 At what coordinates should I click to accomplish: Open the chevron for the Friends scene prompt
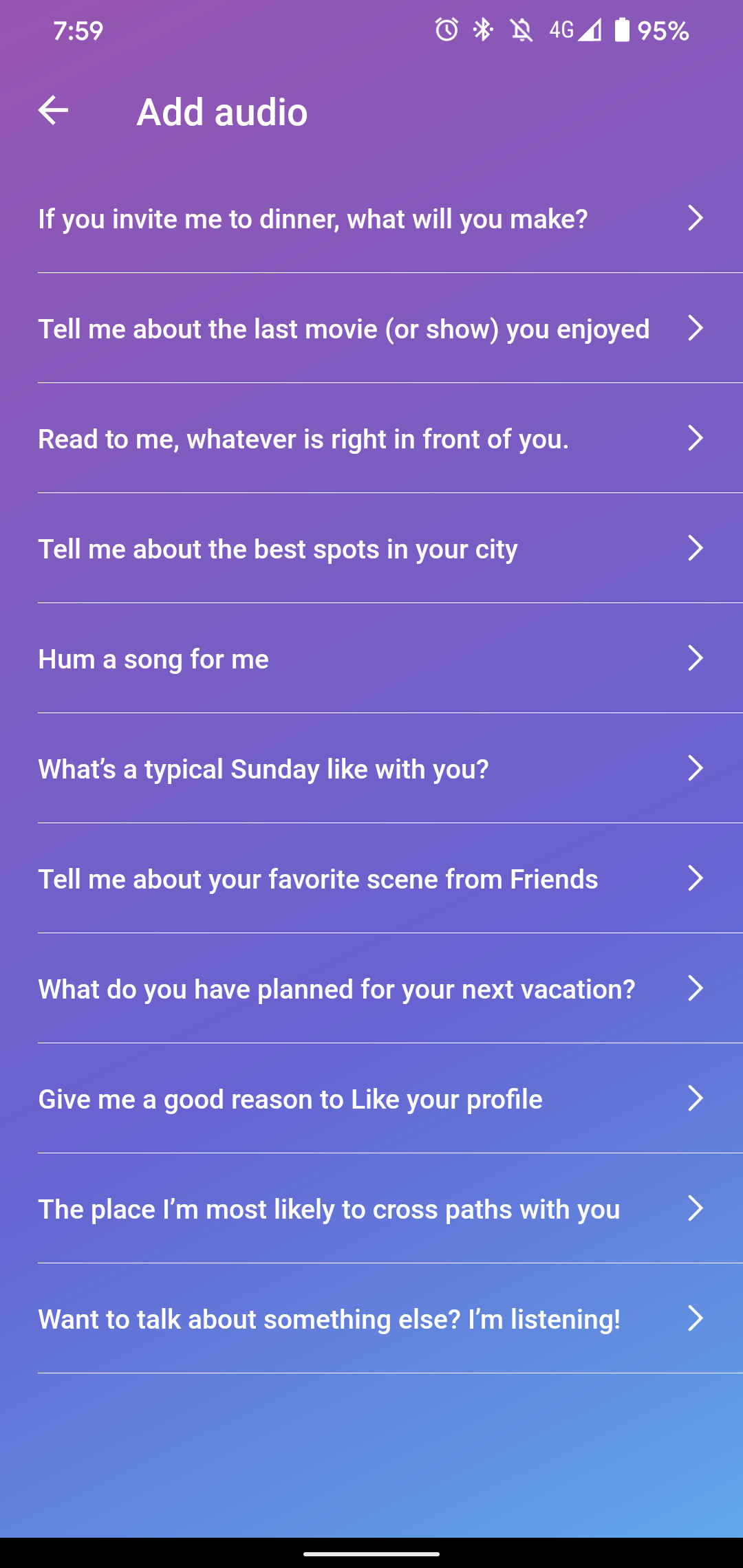pyautogui.click(x=696, y=878)
